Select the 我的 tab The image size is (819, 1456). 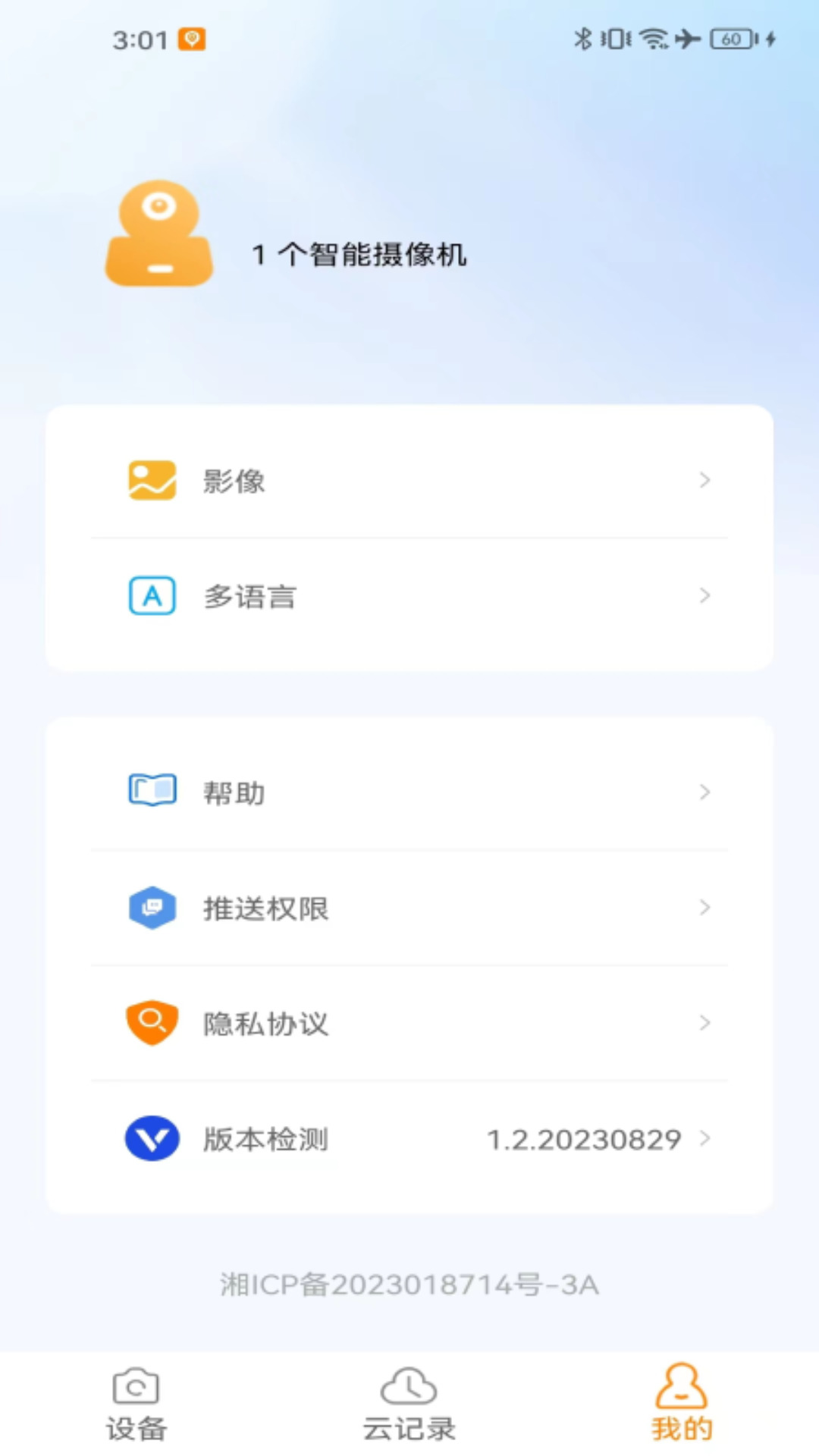[681, 1404]
